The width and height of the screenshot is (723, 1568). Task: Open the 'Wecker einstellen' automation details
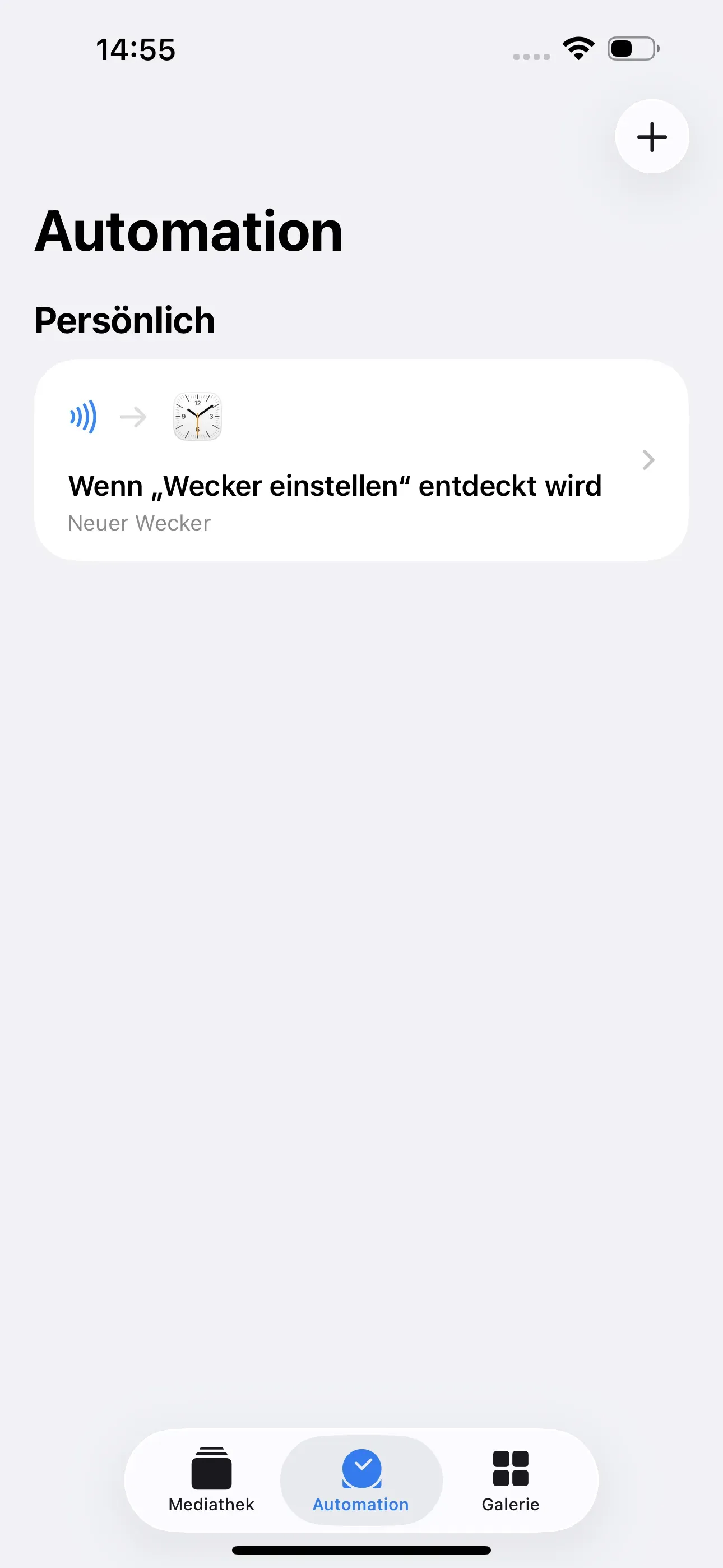[335, 485]
